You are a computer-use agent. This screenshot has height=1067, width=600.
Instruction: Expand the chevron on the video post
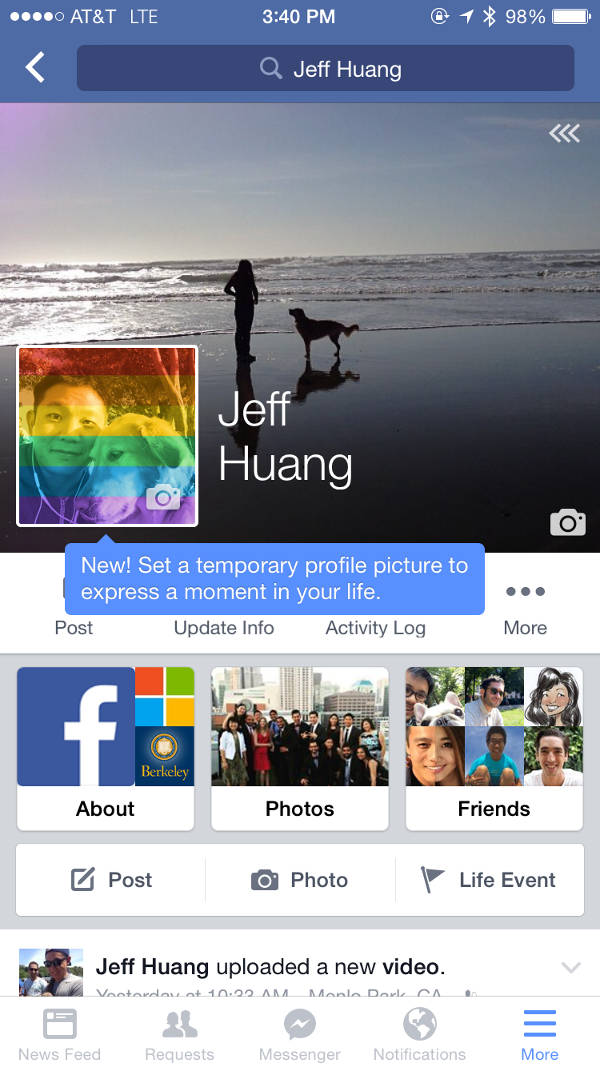(x=571, y=967)
